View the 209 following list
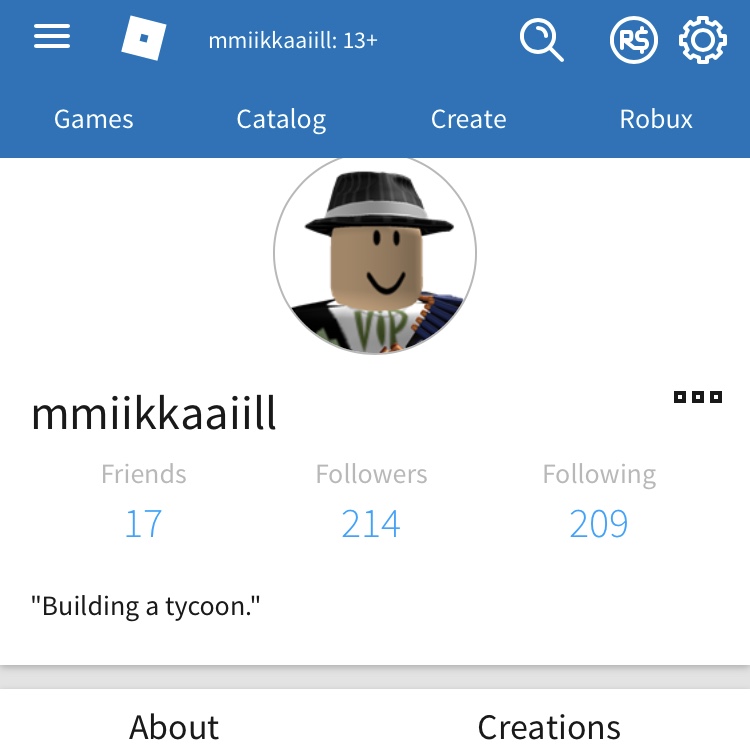The image size is (750, 751). pyautogui.click(x=599, y=523)
